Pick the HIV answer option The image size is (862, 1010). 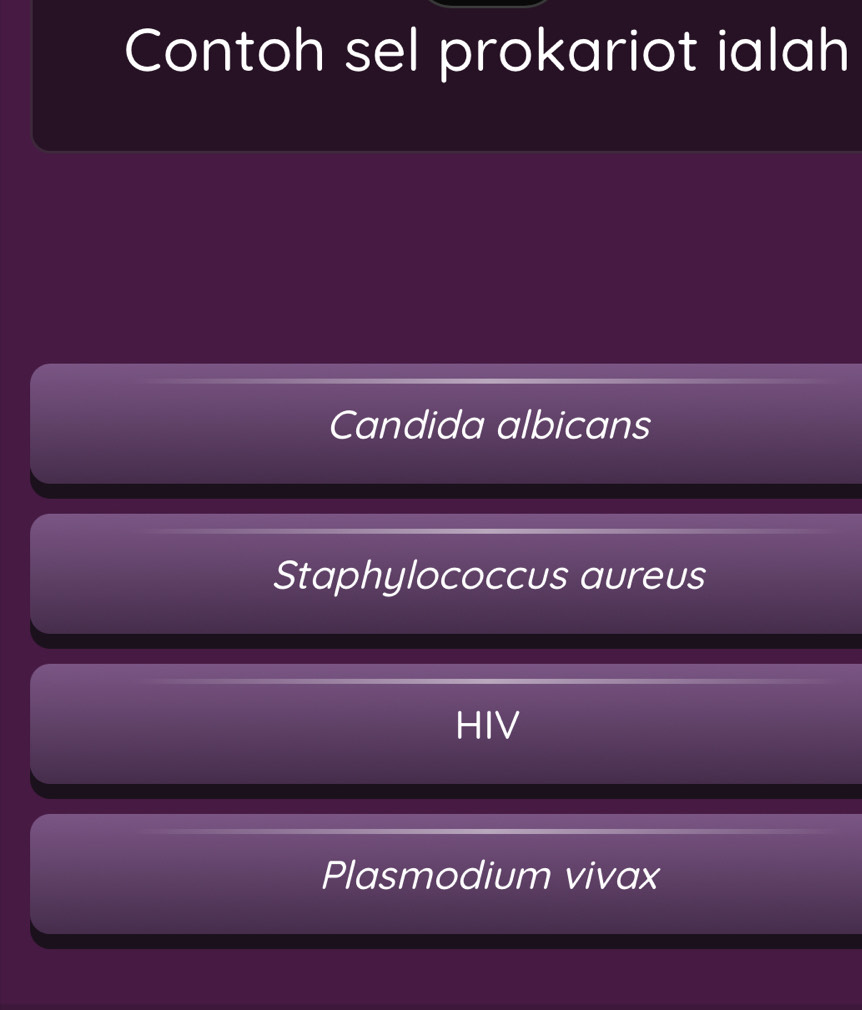(x=489, y=726)
